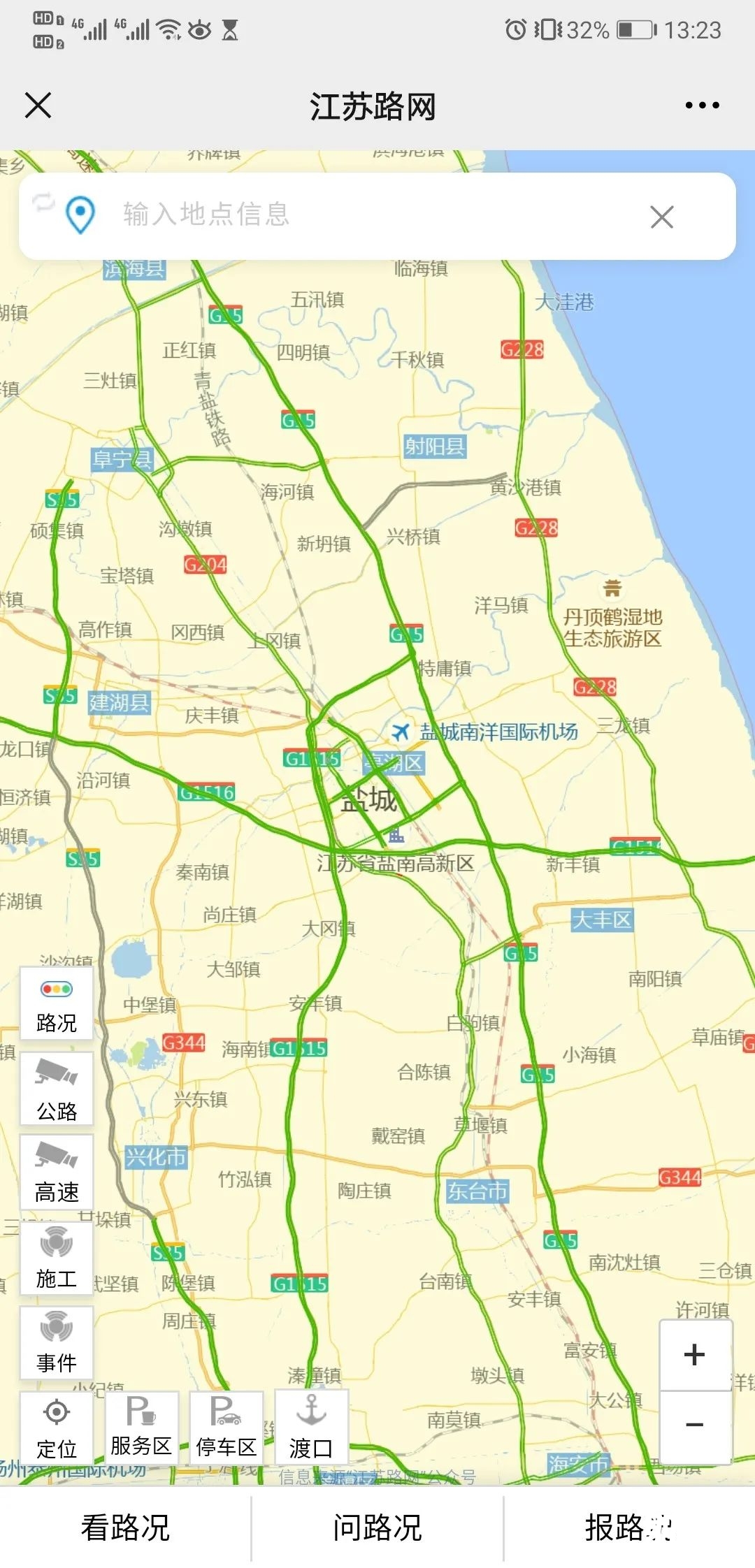755x1568 pixels.
Task: Tap the blue location pin icon
Action: point(80,215)
